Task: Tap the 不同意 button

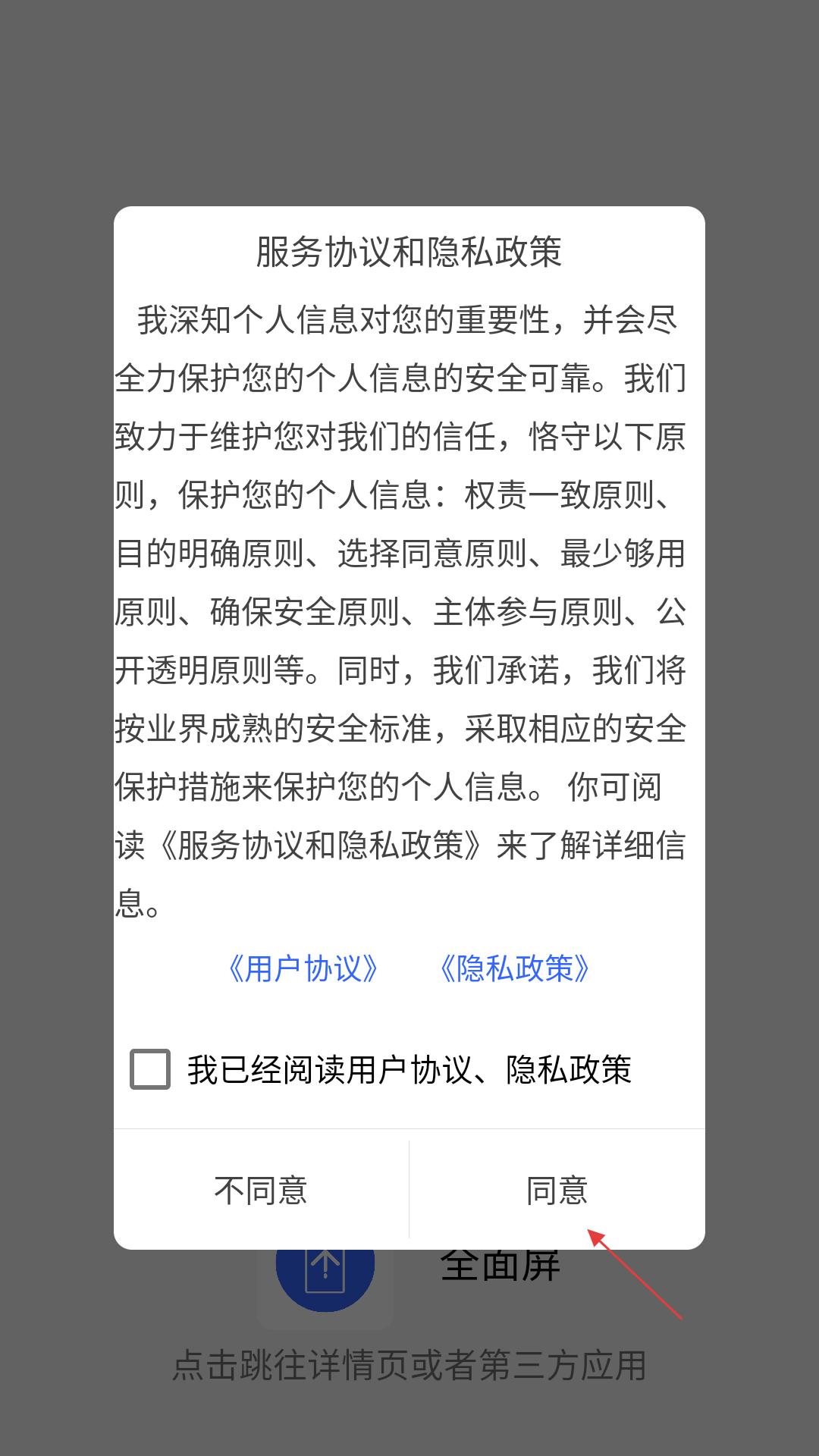Action: pos(261,1190)
